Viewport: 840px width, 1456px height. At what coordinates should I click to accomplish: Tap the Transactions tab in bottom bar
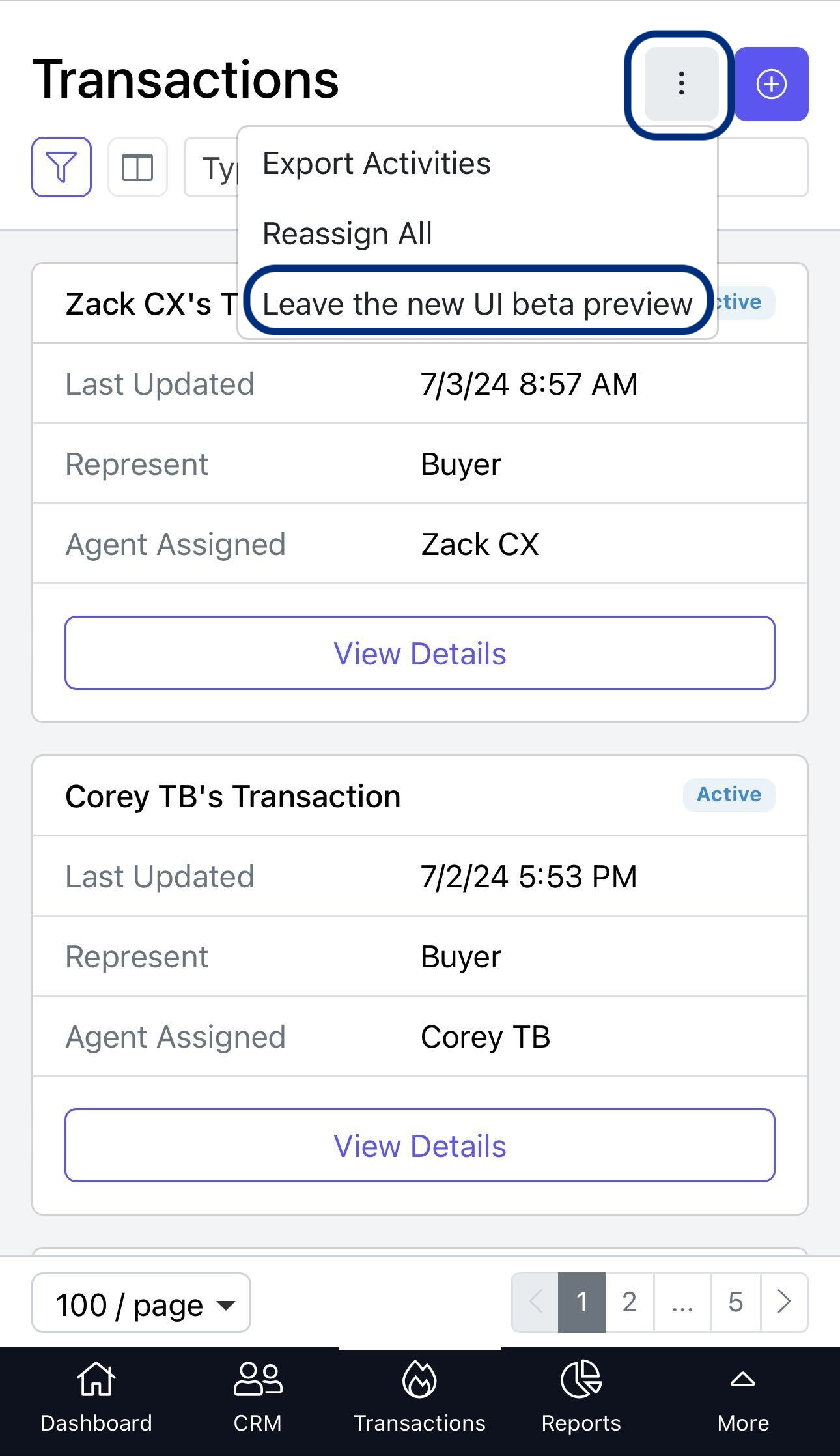coord(419,1397)
